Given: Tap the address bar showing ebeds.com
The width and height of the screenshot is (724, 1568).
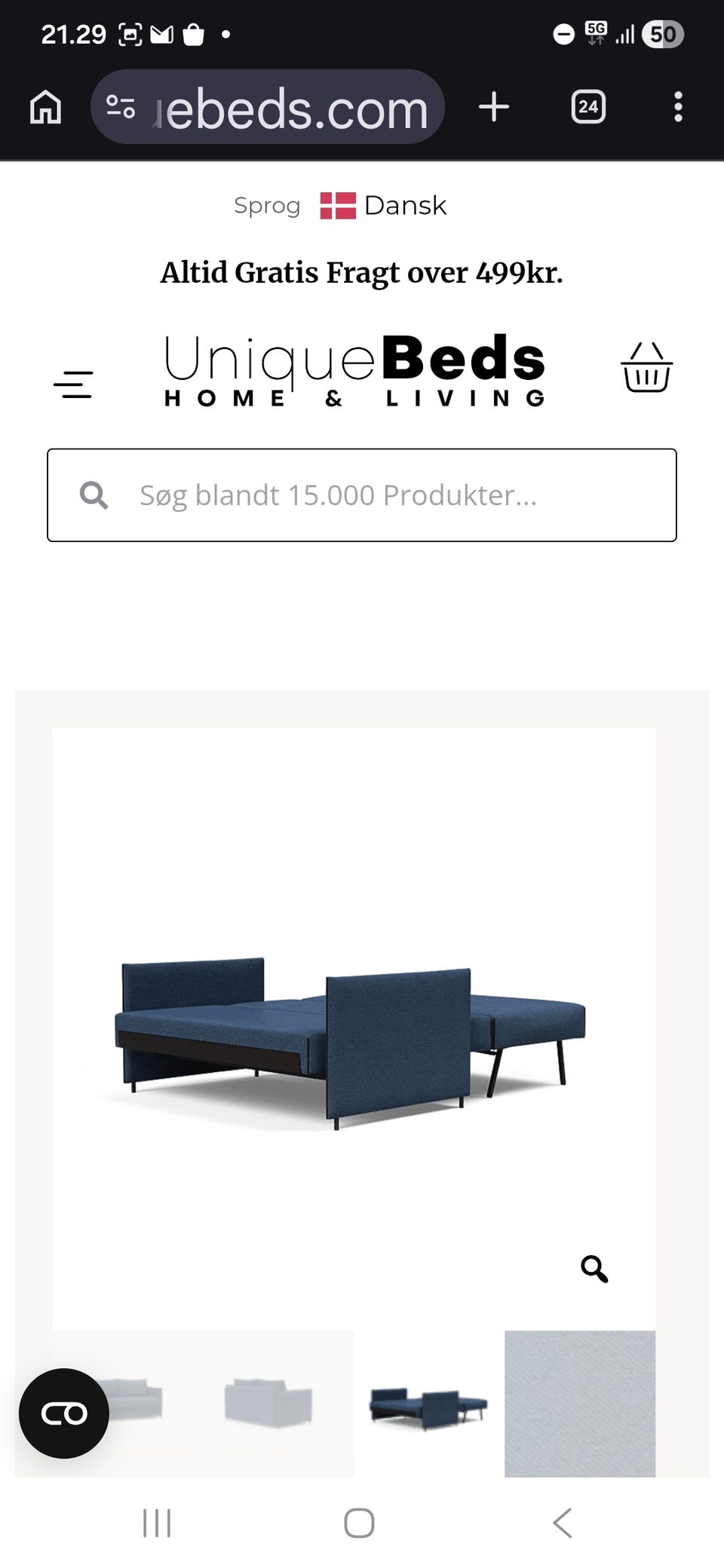Looking at the screenshot, I should click(x=290, y=107).
